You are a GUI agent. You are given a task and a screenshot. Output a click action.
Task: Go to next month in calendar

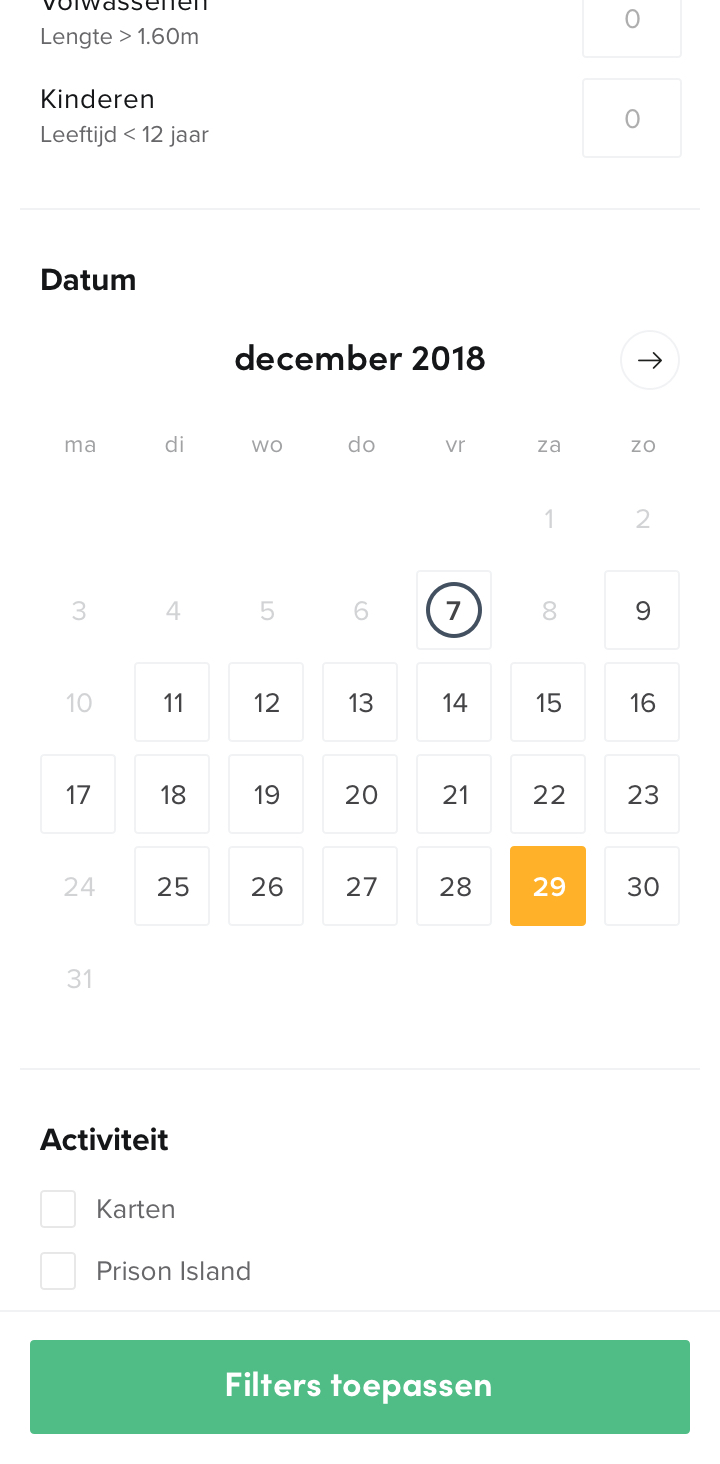[x=649, y=360]
